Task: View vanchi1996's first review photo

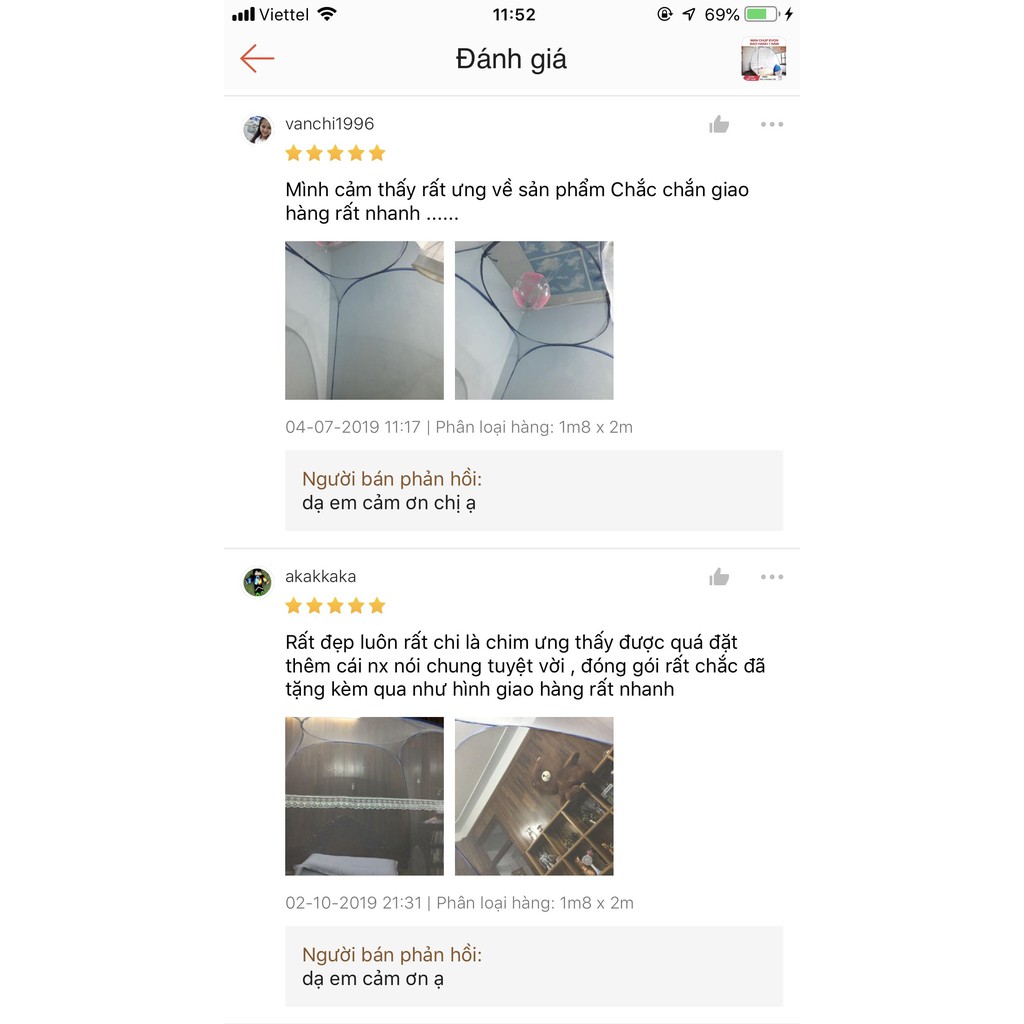Action: point(364,320)
